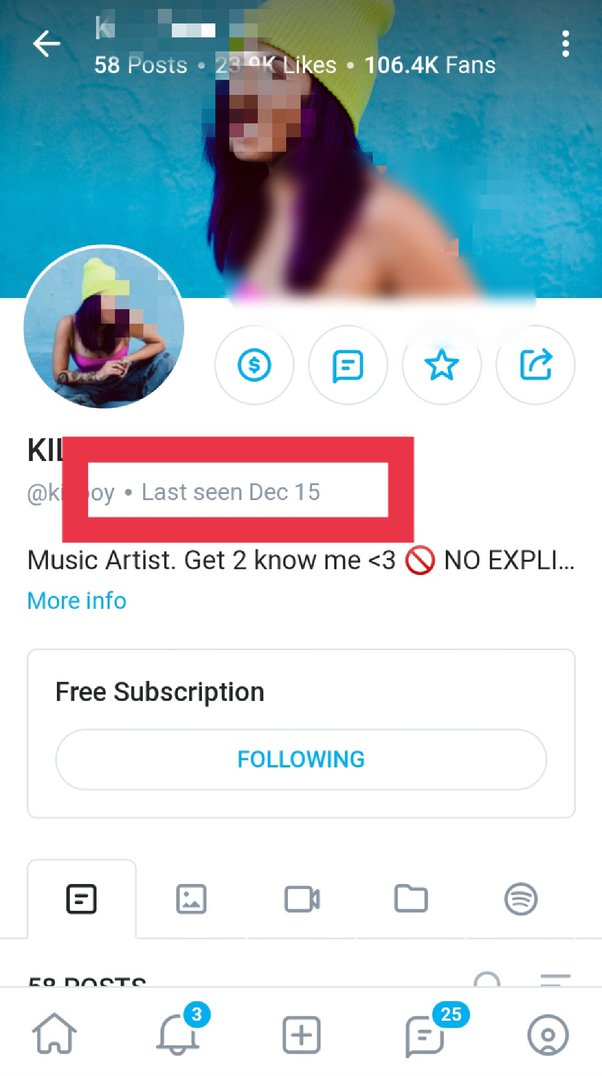Screen dimensions: 602x1076
Task: Tap the FOLLOWING subscription button
Action: click(x=301, y=759)
